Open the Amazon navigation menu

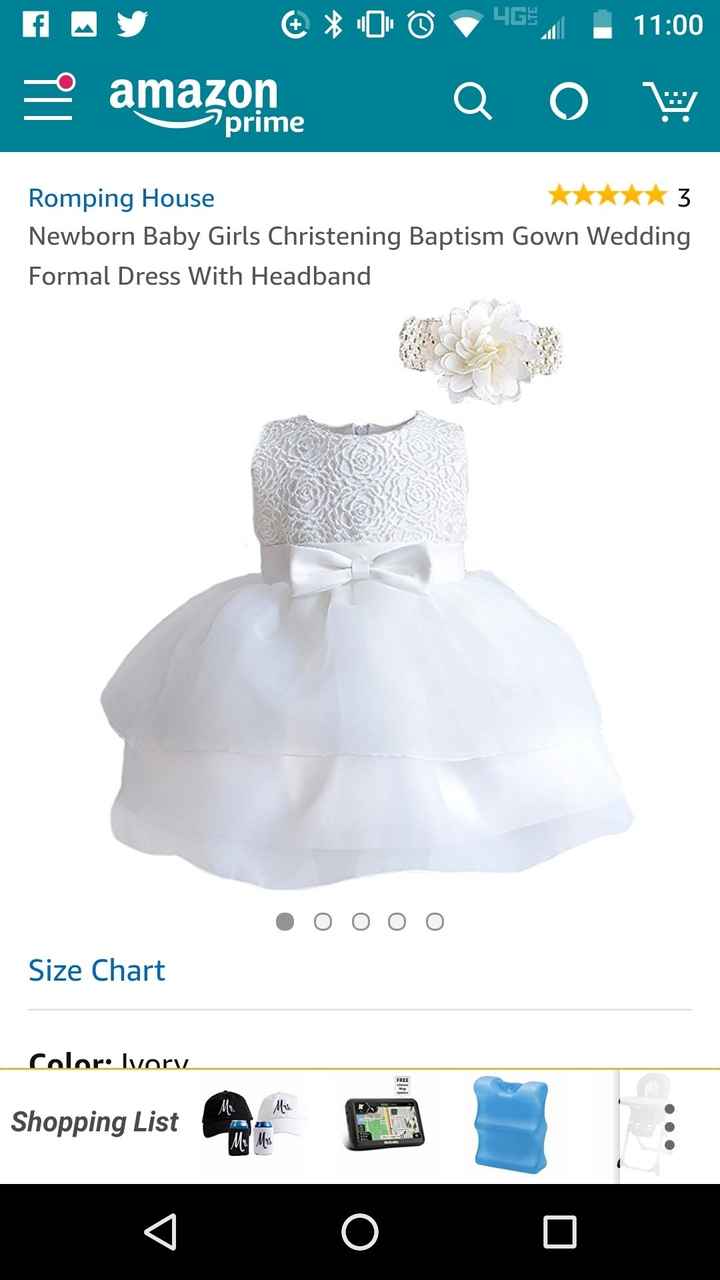click(x=47, y=101)
